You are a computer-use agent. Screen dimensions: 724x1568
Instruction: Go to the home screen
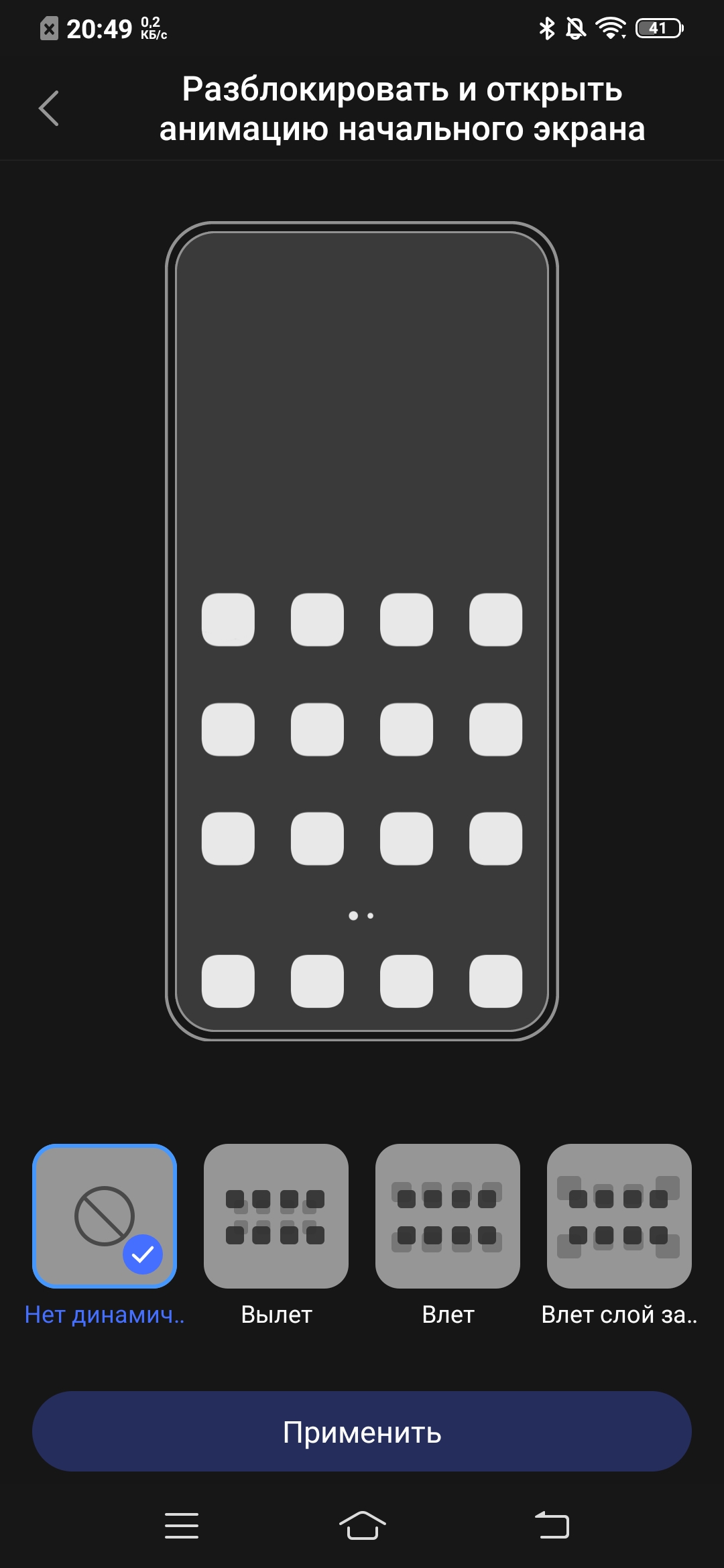[362, 1525]
